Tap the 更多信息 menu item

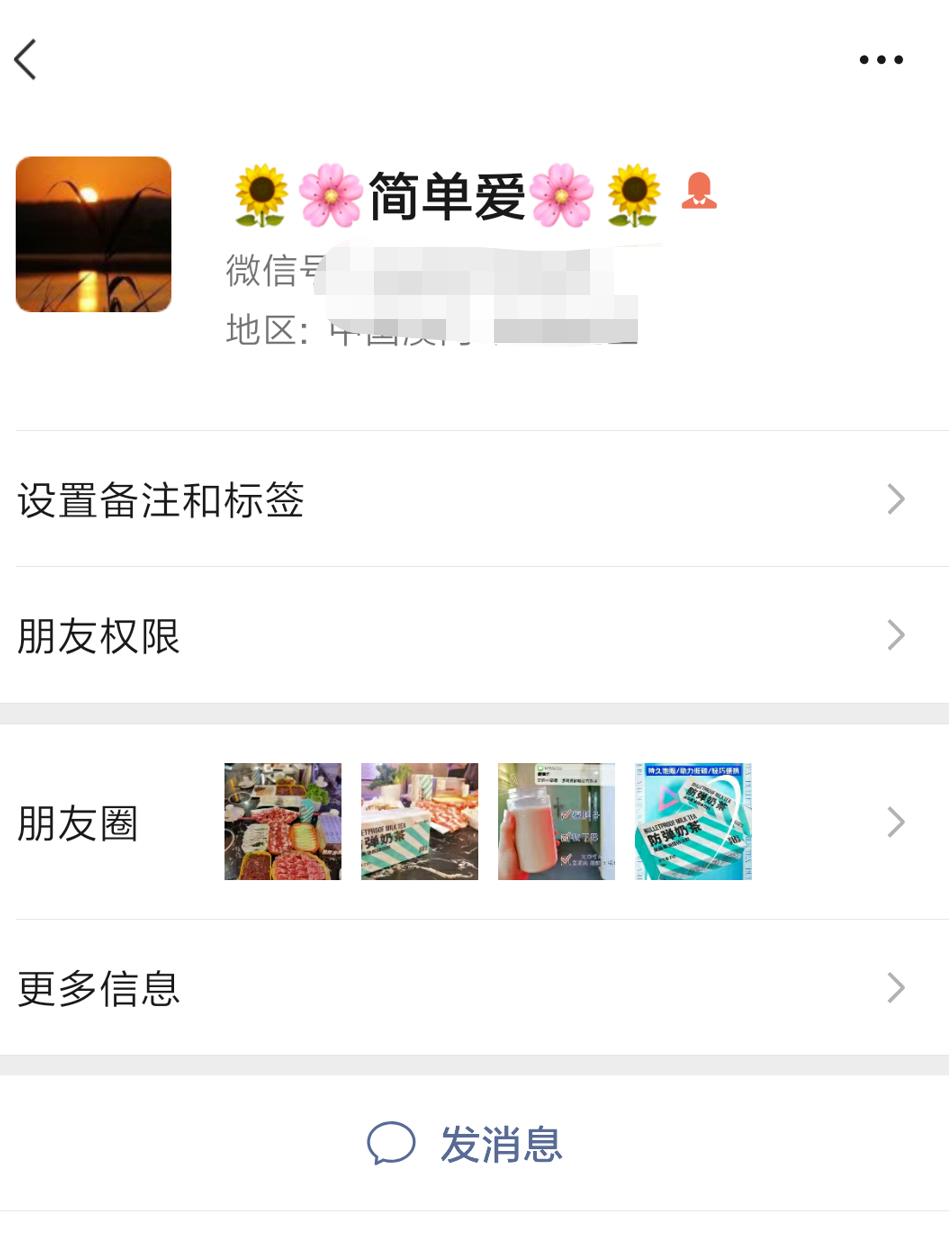(98, 988)
